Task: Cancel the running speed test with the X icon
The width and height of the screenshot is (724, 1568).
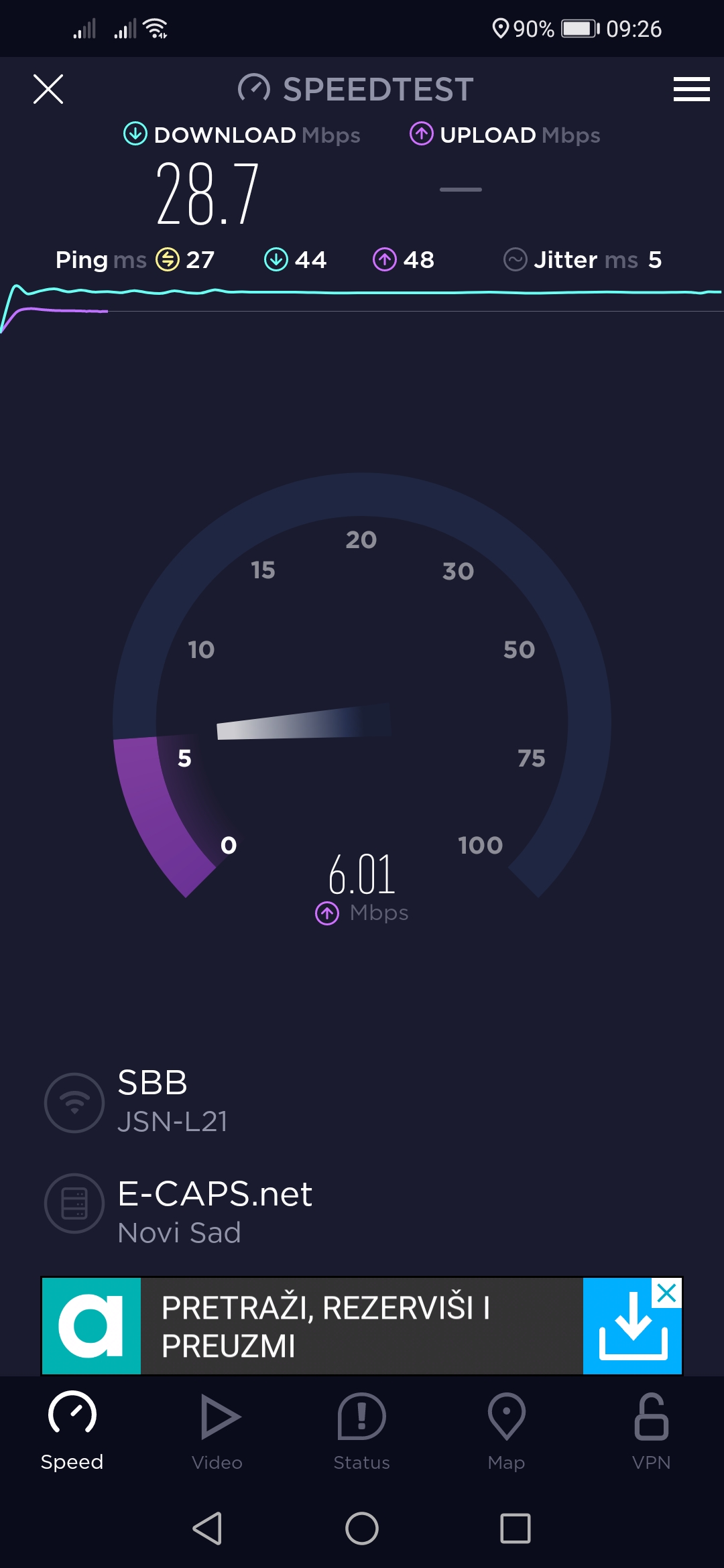Action: 48,89
